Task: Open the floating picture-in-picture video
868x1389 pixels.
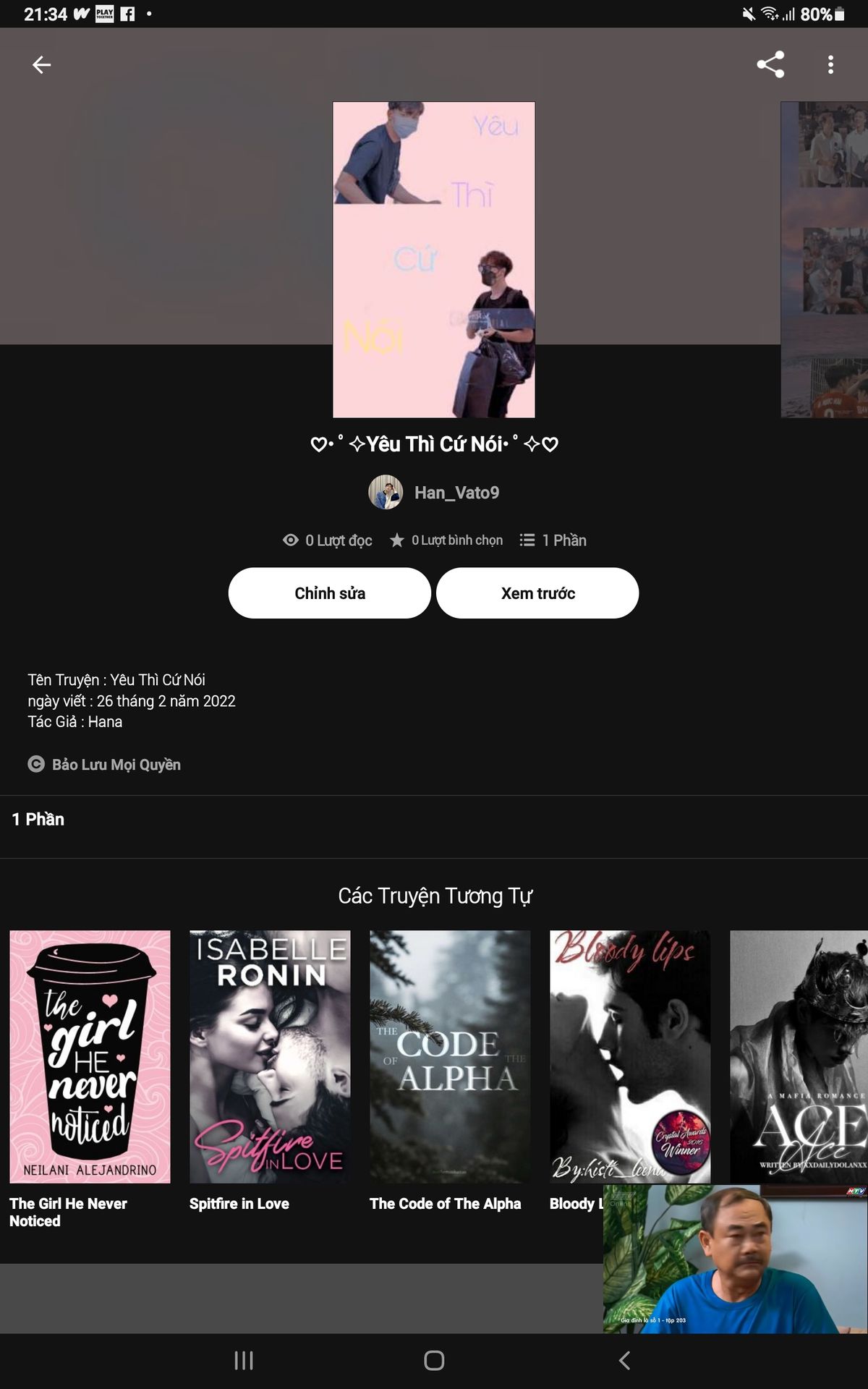Action: tap(736, 1259)
